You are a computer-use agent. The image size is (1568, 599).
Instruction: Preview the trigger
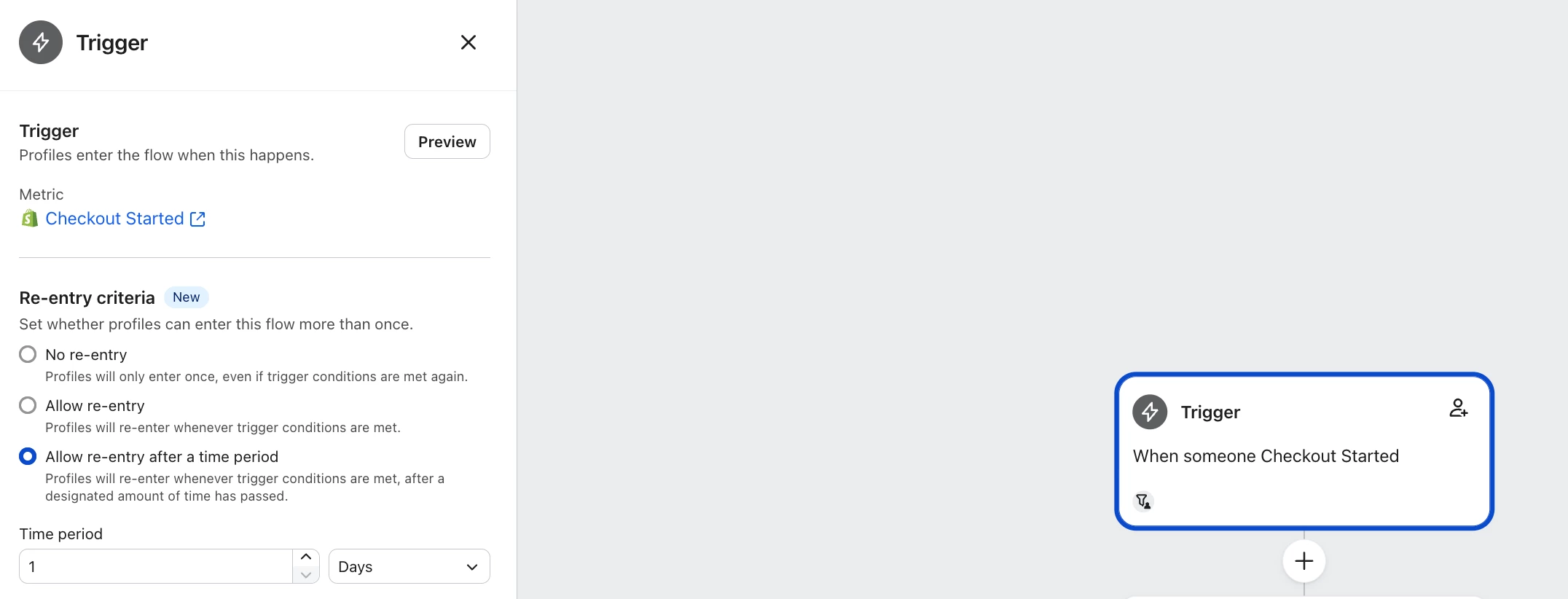click(447, 141)
